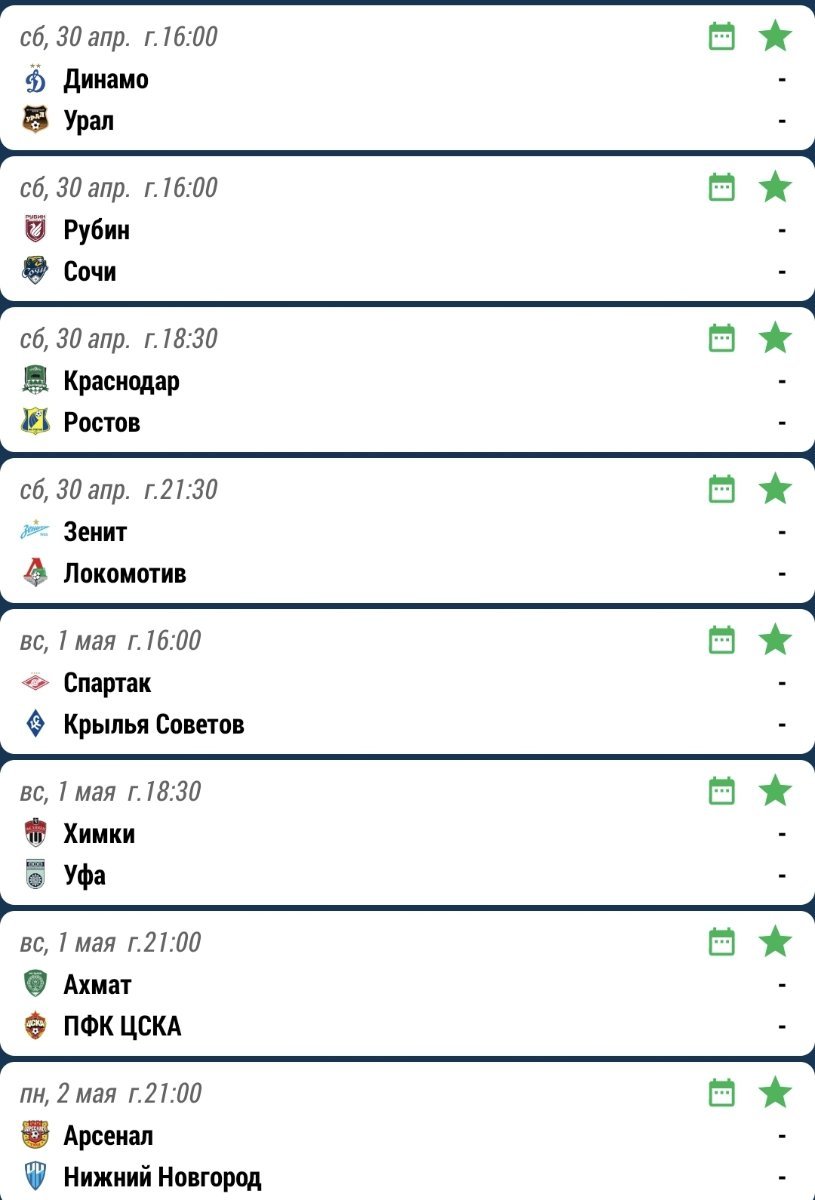
Task: Star the Краснодар–Ростов match
Action: click(775, 338)
